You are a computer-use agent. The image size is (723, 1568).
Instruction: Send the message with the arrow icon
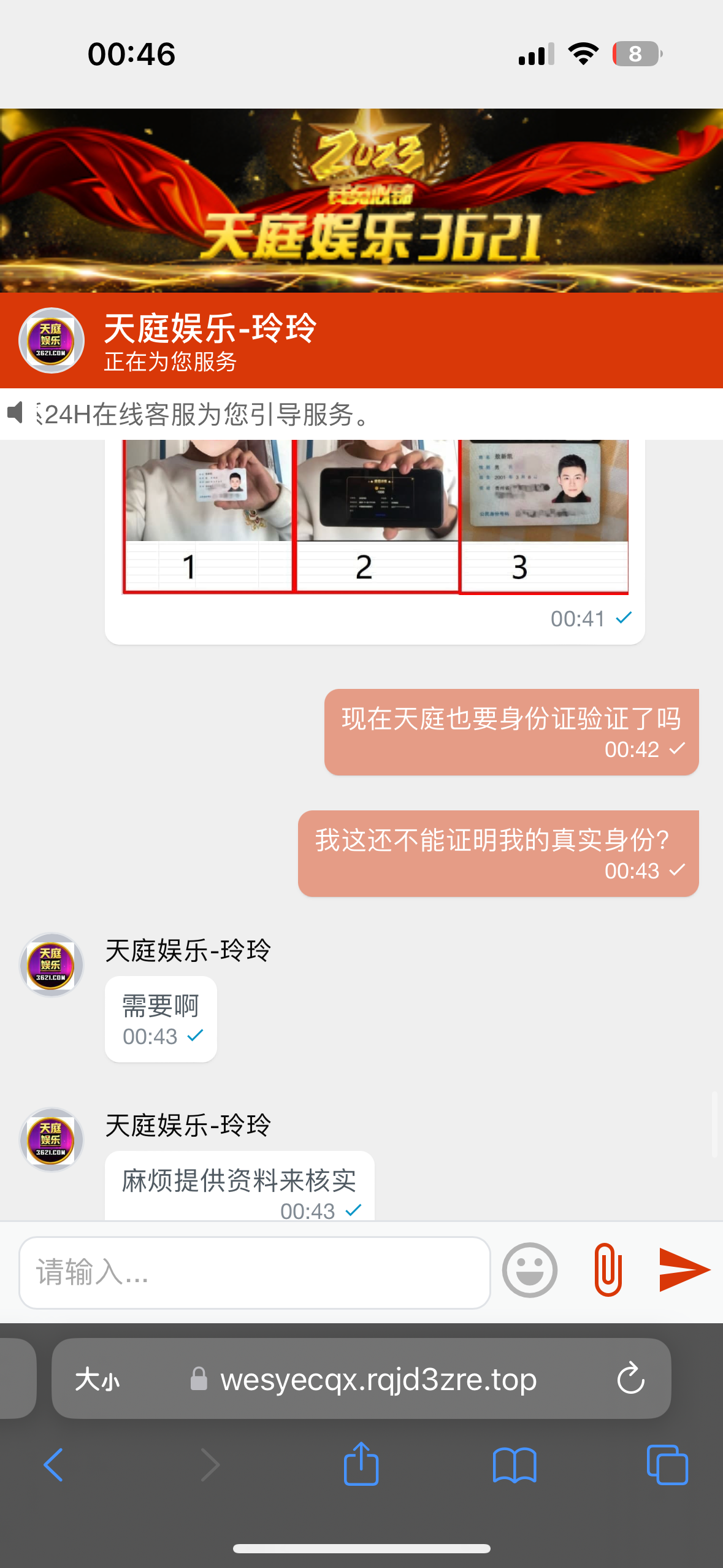click(x=683, y=1270)
